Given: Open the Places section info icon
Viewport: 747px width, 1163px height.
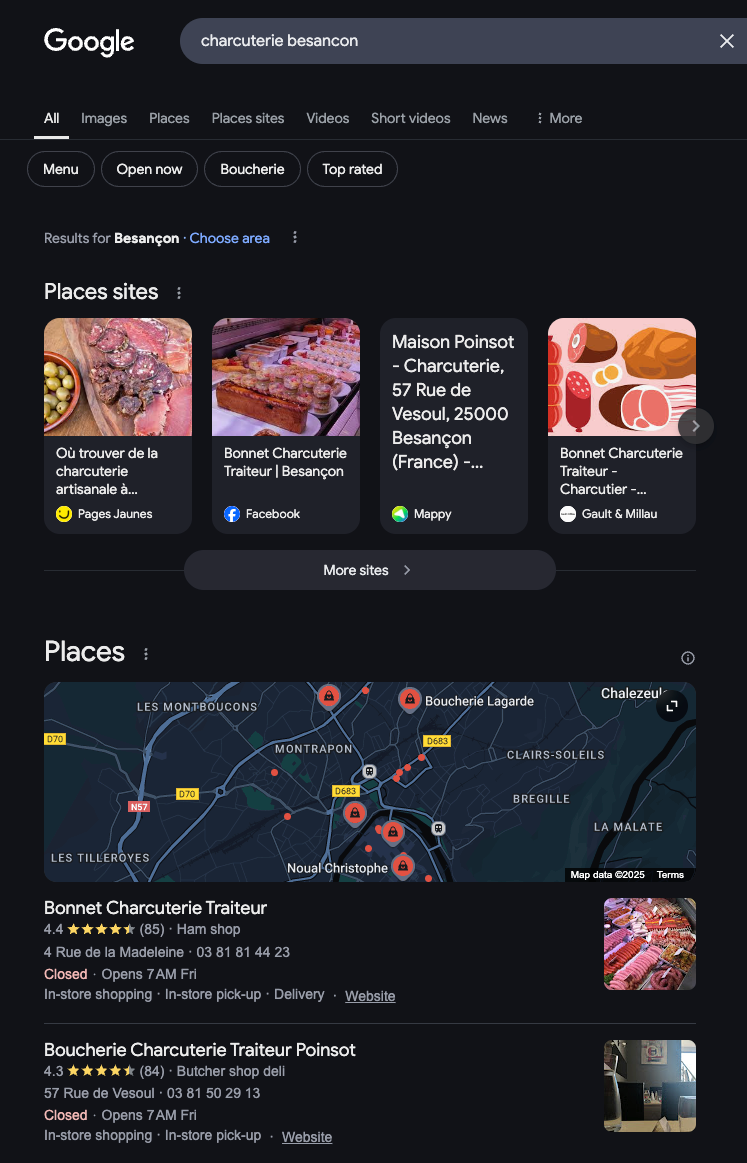Looking at the screenshot, I should 688,658.
